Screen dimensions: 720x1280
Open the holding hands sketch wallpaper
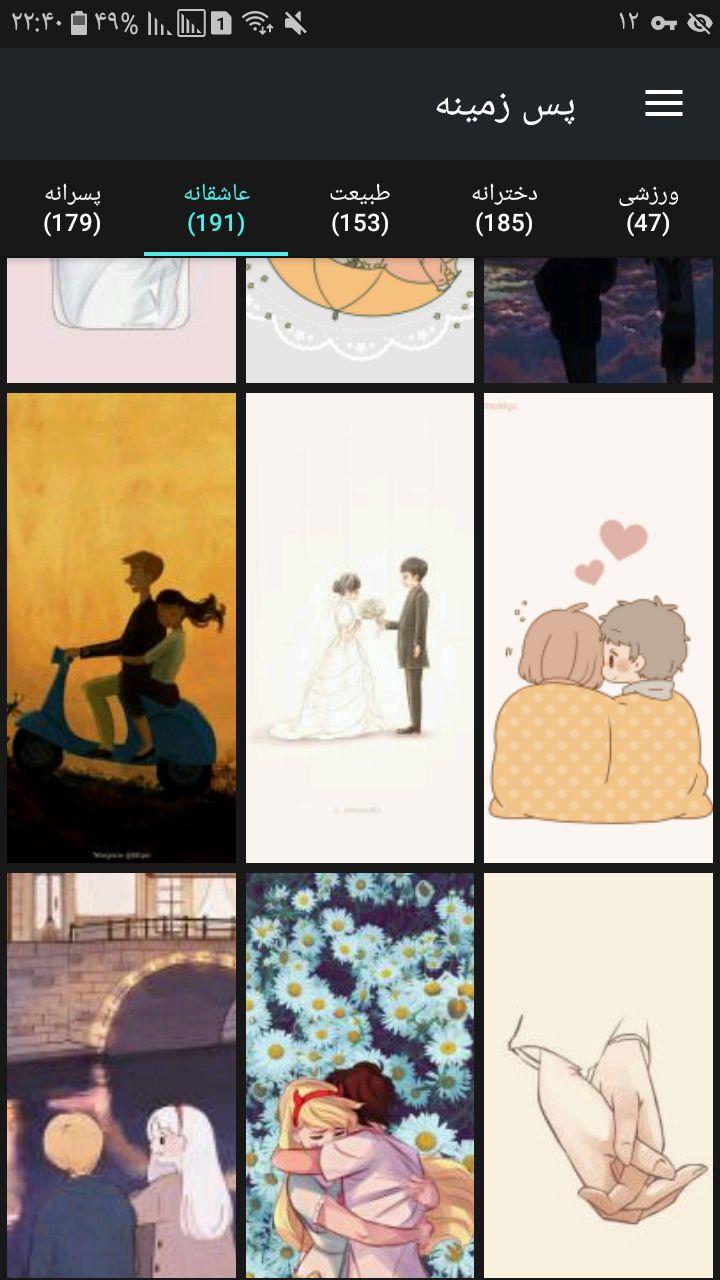tap(598, 1075)
